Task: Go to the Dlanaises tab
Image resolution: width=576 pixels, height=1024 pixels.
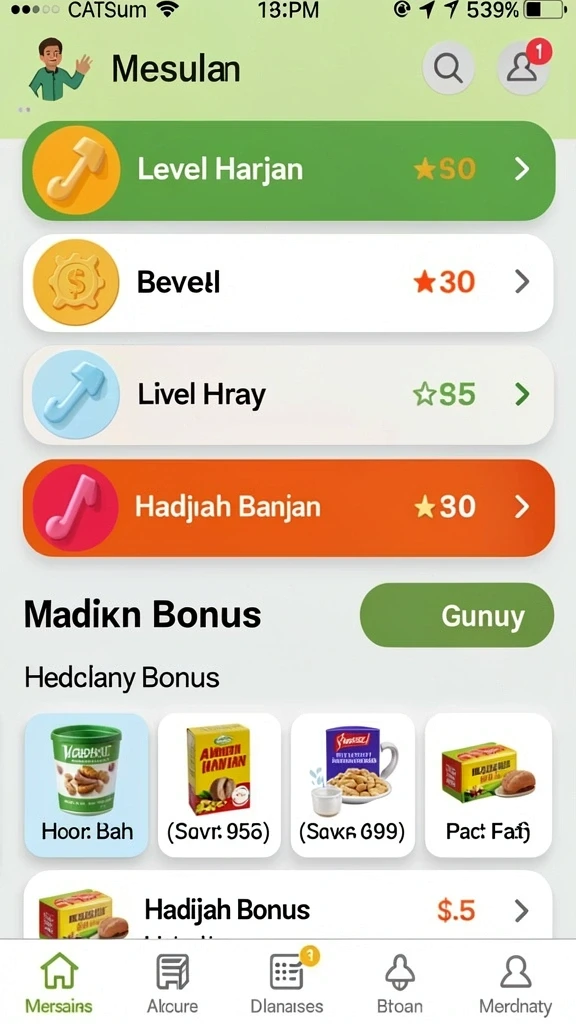Action: point(287,983)
